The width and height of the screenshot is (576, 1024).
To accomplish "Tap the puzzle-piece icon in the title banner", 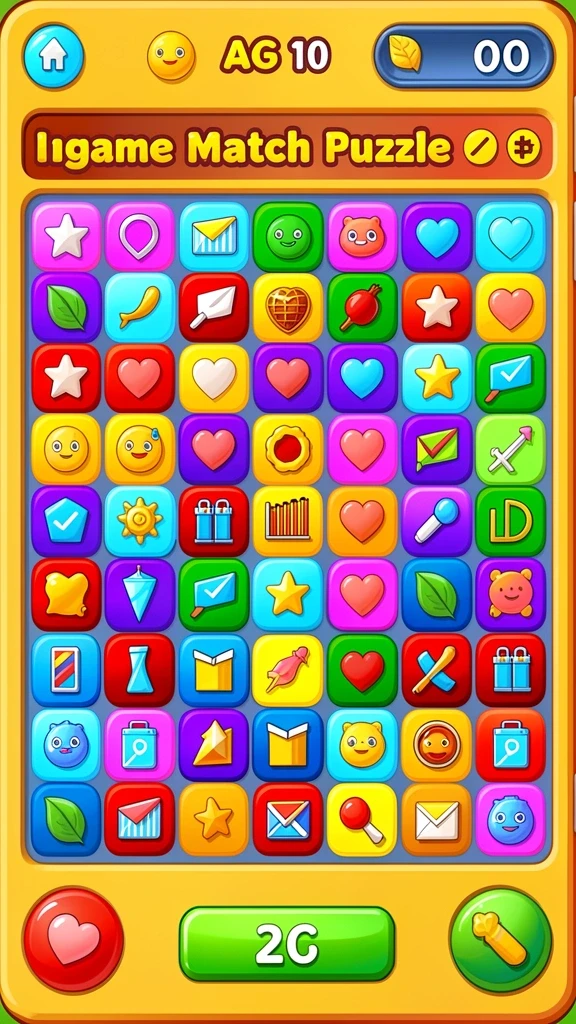I will pos(524,148).
